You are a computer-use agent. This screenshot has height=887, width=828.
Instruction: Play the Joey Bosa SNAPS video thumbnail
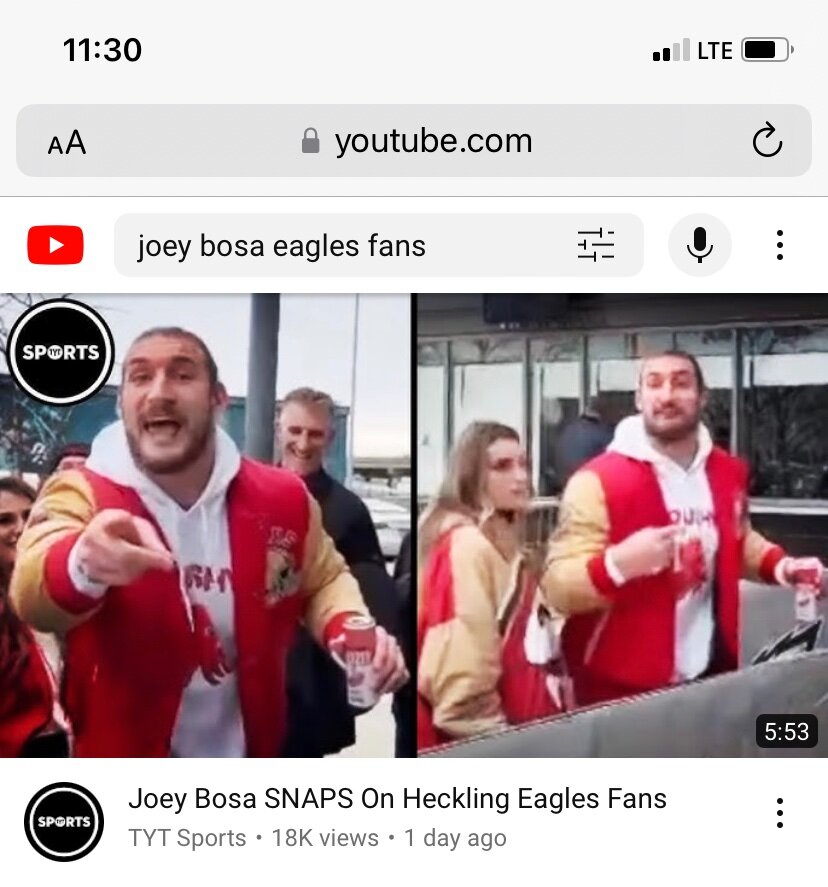(x=414, y=525)
